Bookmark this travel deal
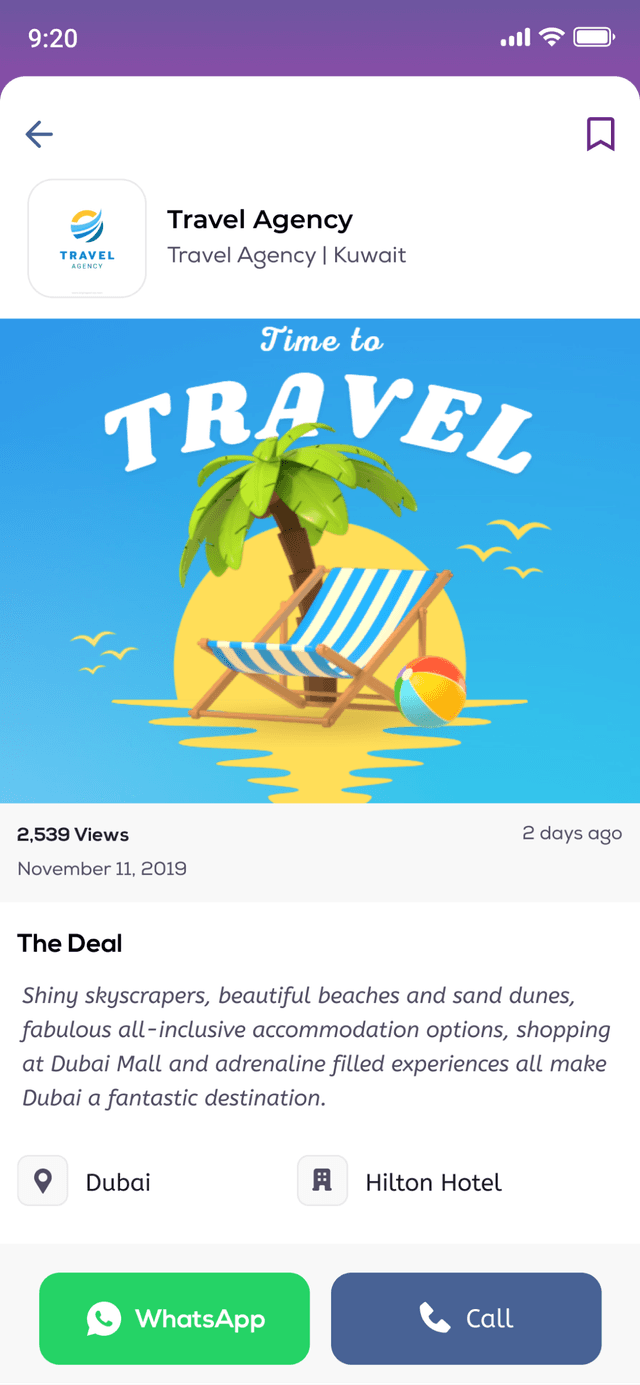This screenshot has width=640, height=1385. (600, 134)
